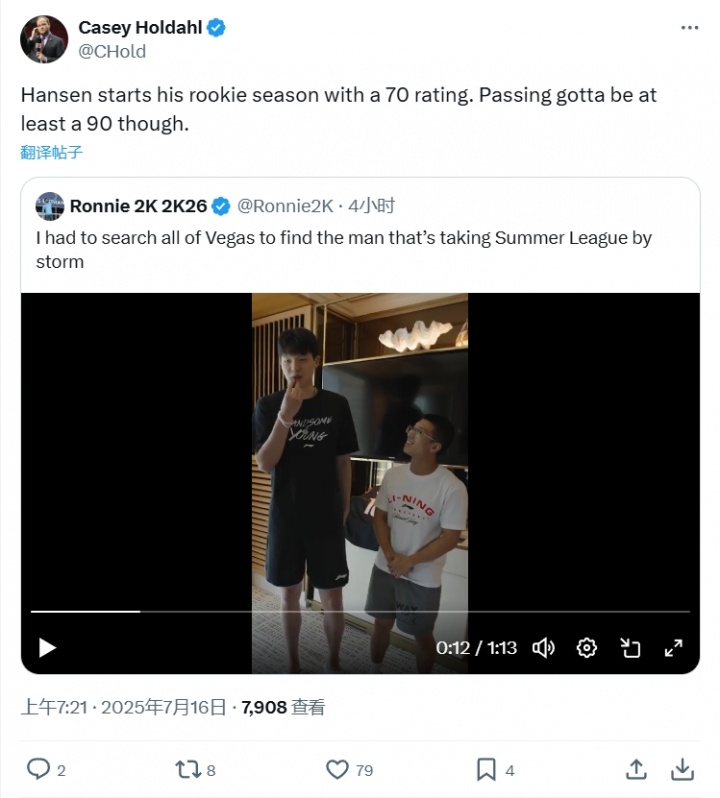Switch video to picture-in-picture mode
This screenshot has height=798, width=720.
point(630,648)
